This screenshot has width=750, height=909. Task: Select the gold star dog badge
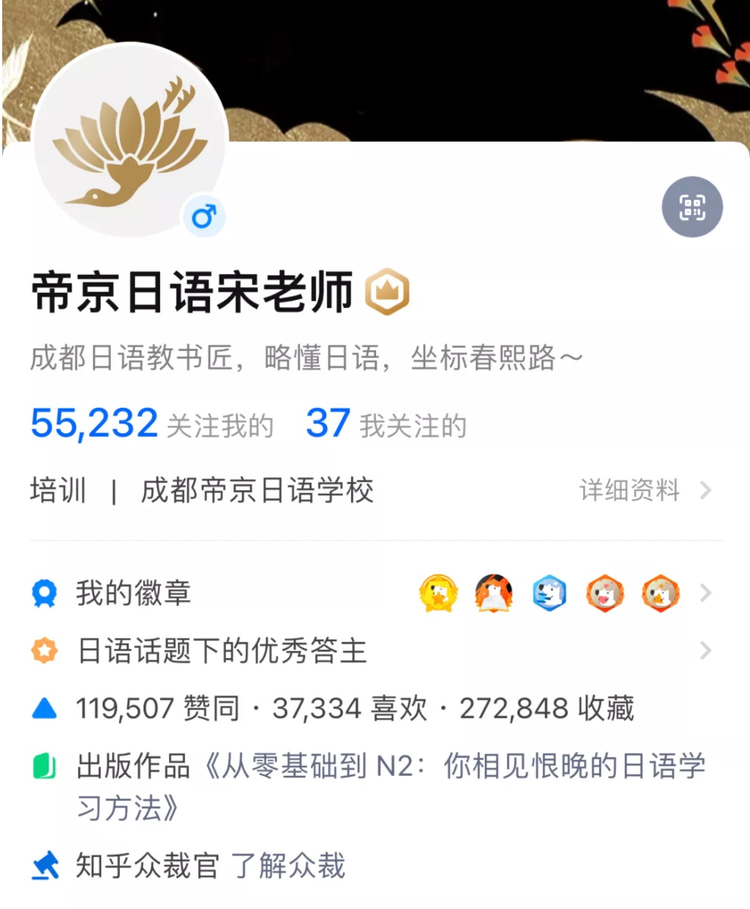[x=436, y=592]
